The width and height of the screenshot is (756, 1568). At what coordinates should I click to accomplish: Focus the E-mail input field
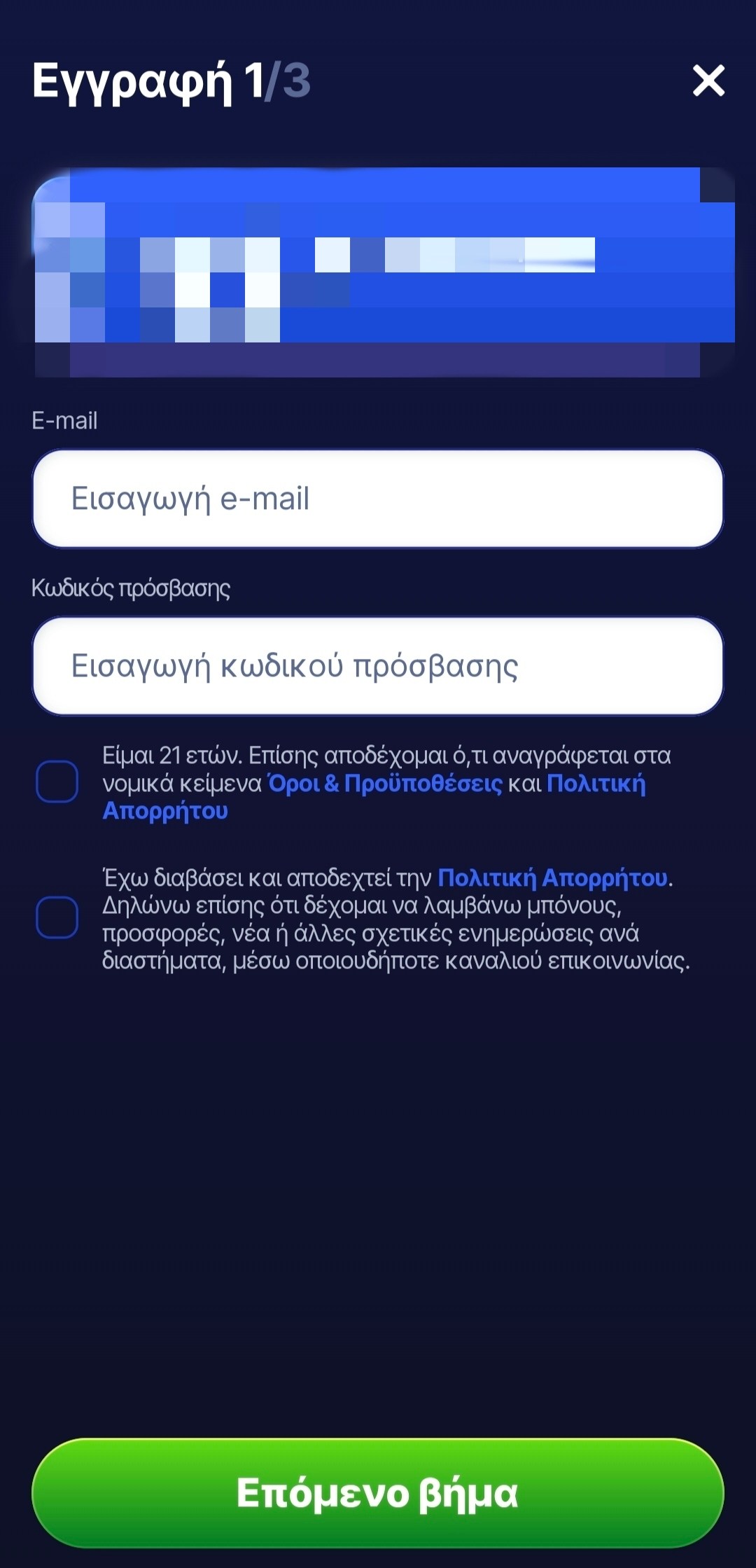pyautogui.click(x=378, y=499)
